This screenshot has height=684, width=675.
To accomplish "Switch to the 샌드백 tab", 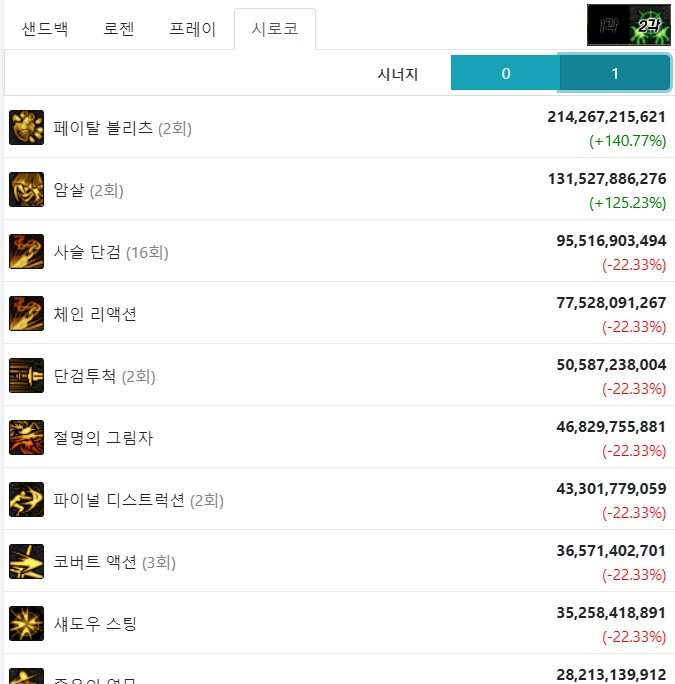I will 45,29.
